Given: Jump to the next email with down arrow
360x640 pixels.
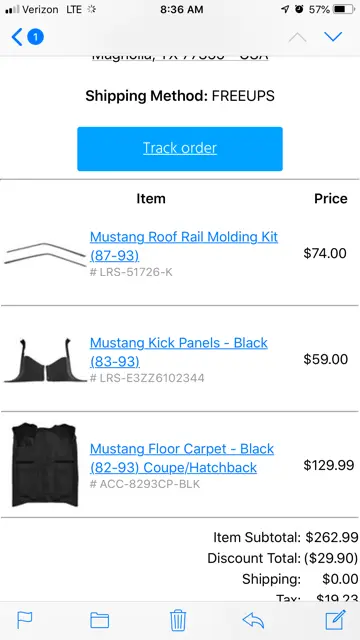Looking at the screenshot, I should (x=333, y=37).
